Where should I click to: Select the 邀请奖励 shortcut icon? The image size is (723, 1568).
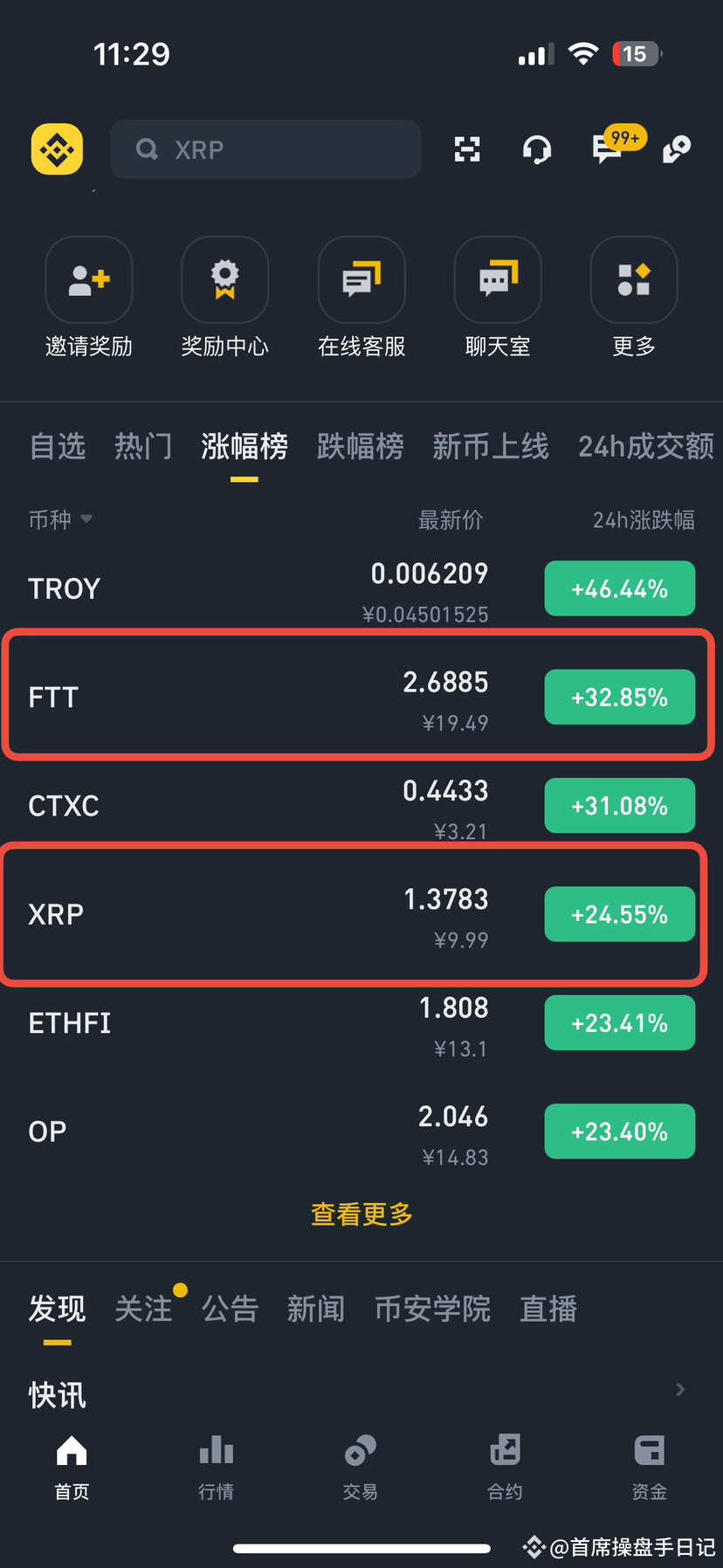coord(88,279)
